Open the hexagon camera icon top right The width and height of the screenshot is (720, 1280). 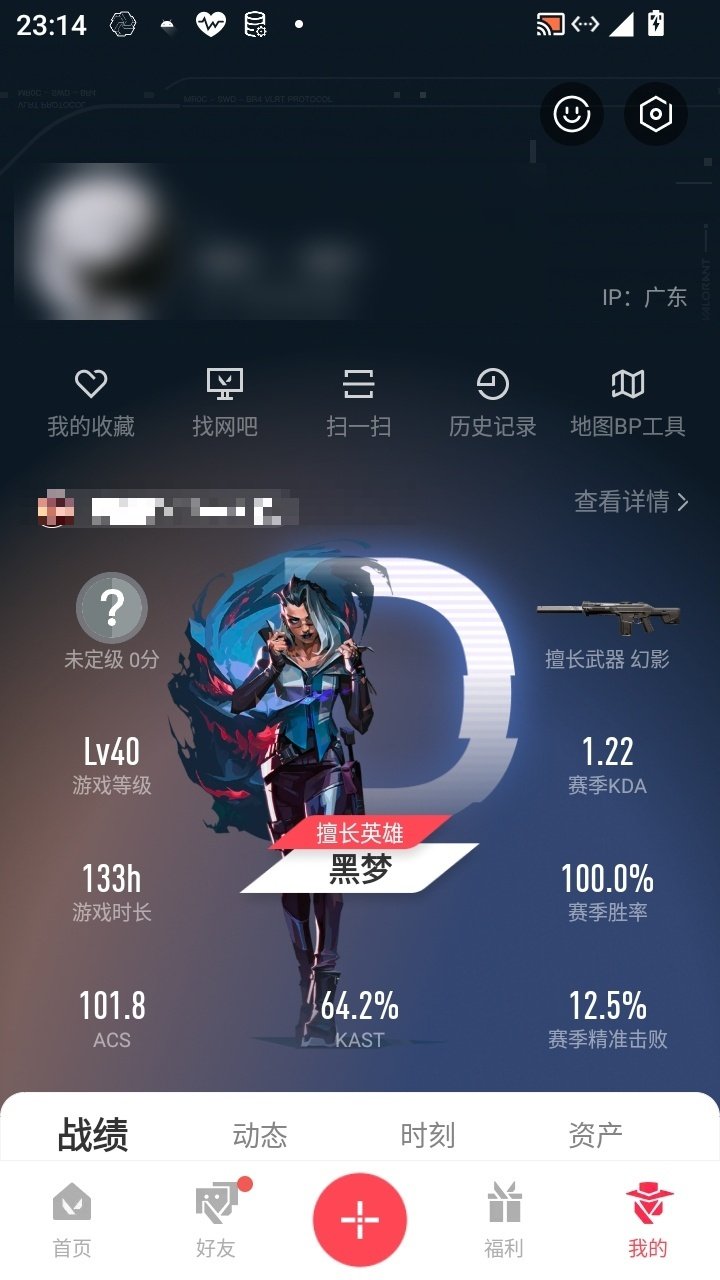click(655, 115)
